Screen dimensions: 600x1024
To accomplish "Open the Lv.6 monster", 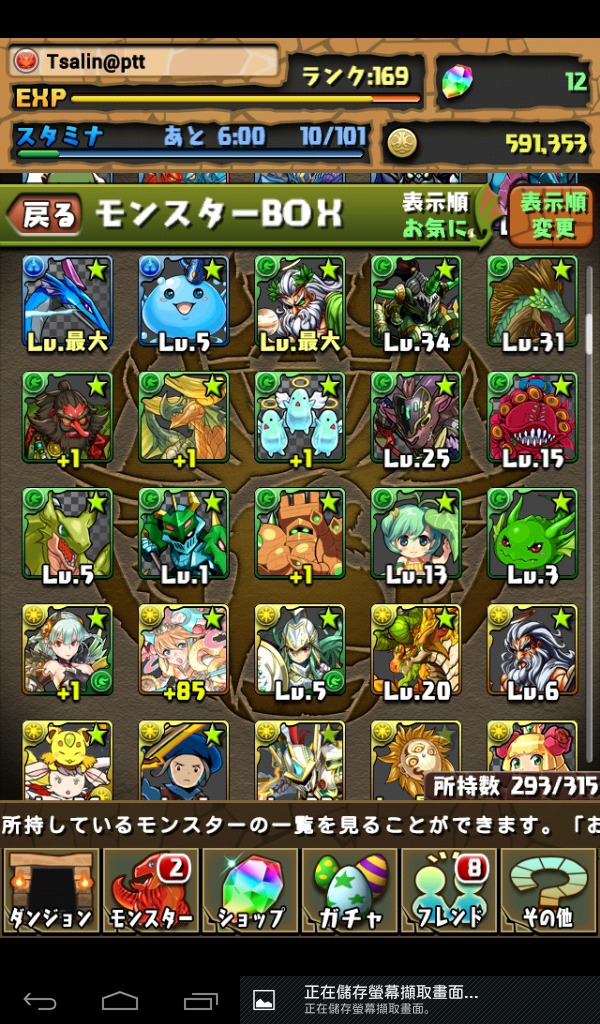I will pyautogui.click(x=533, y=650).
